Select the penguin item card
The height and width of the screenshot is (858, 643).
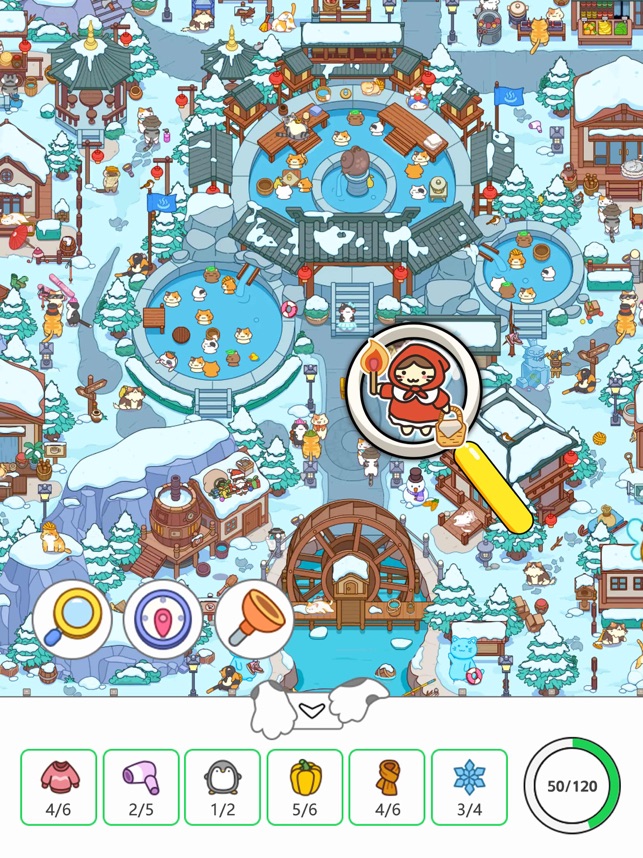pyautogui.click(x=223, y=786)
